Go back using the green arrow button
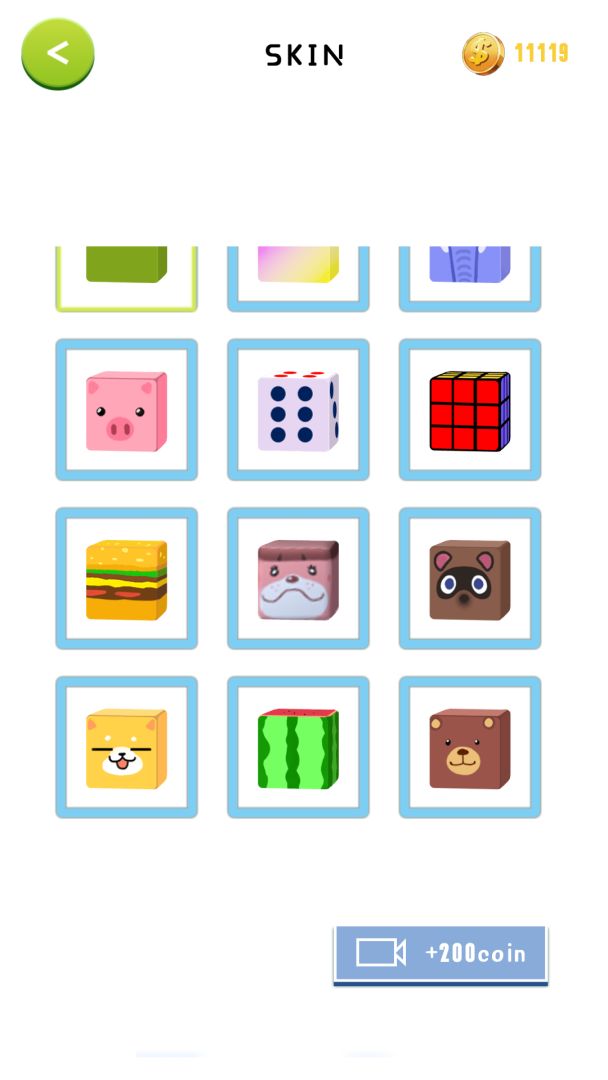Screen dimensions: 608x1080 click(x=58, y=54)
